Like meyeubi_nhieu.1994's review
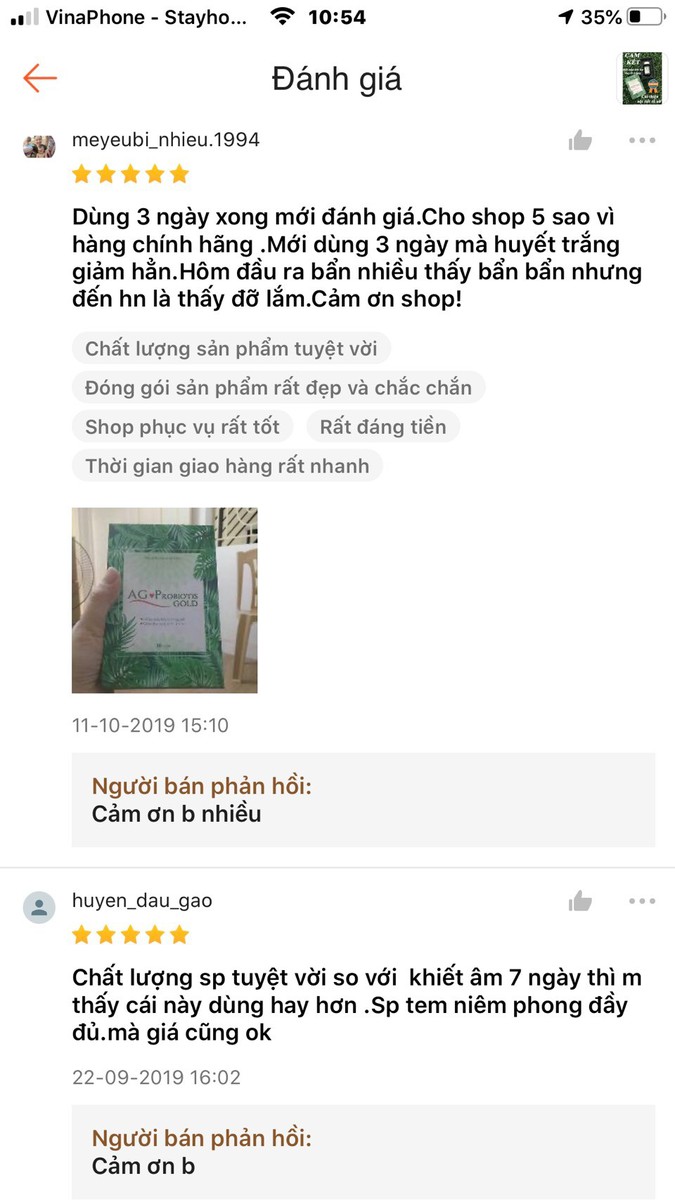 [580, 141]
